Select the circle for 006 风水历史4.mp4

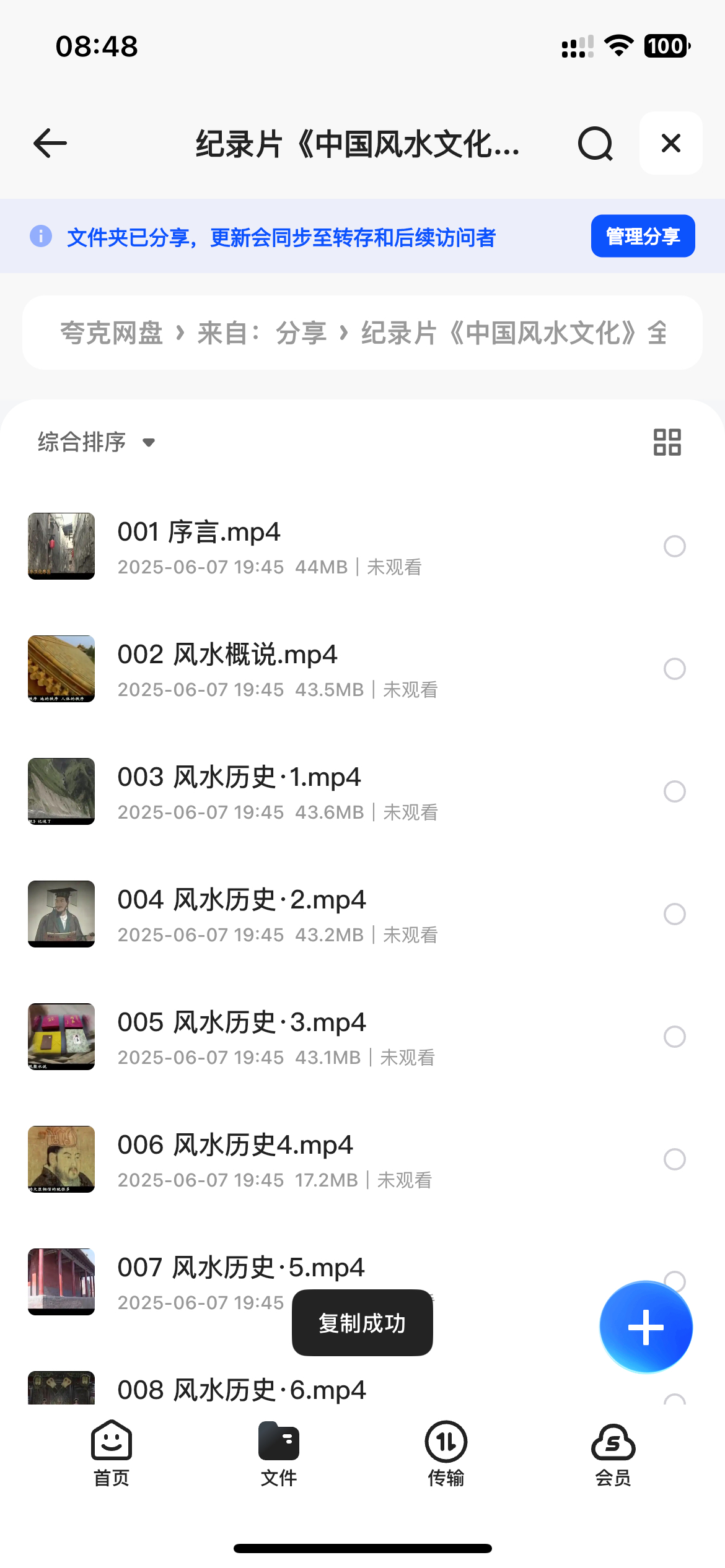[x=674, y=1159]
